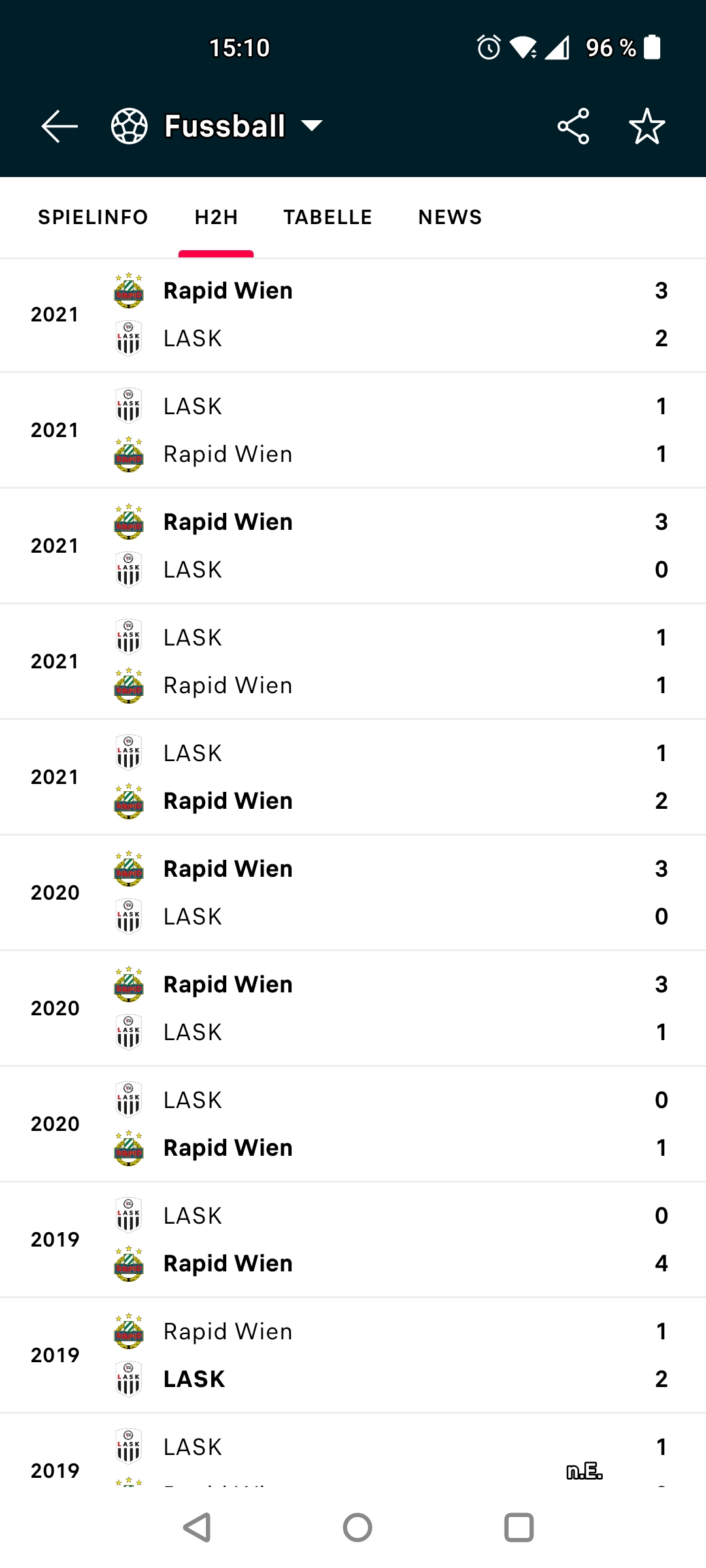Open the 2021 LASK 1-2 Rapid Wien match
This screenshot has width=706, height=1568.
pyautogui.click(x=353, y=777)
